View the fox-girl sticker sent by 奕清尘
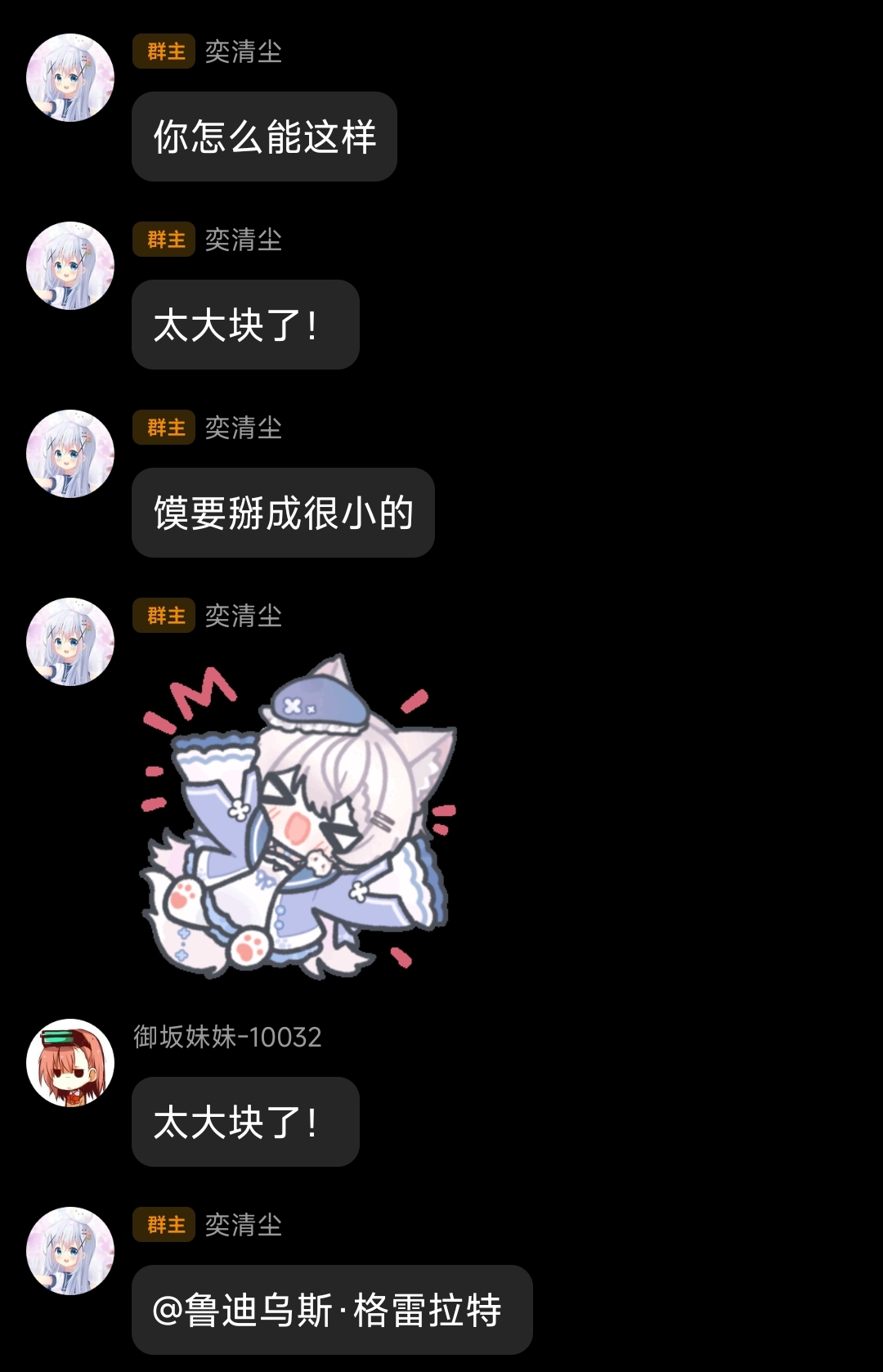Viewport: 883px width, 1372px height. click(x=298, y=818)
